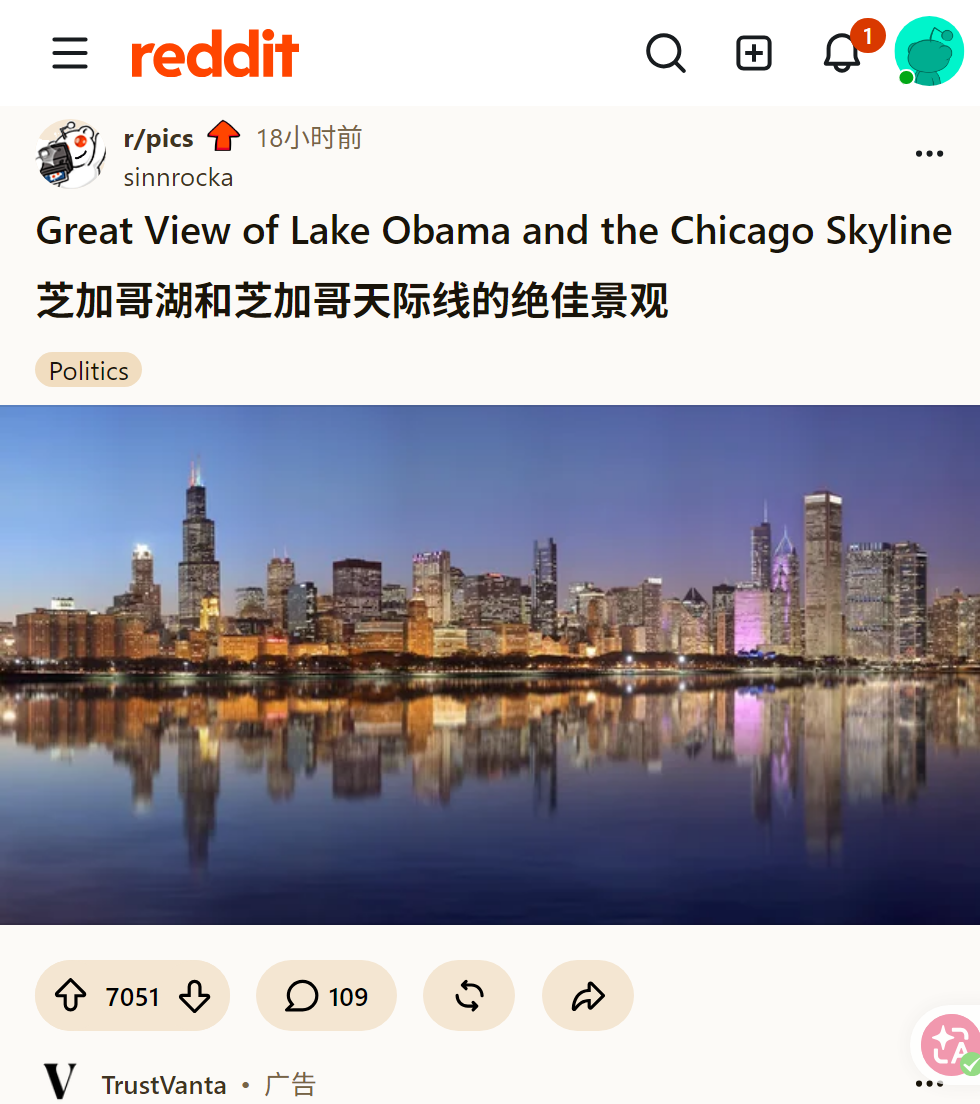Downvote the Chicago skyline post
980x1104 pixels.
194,996
